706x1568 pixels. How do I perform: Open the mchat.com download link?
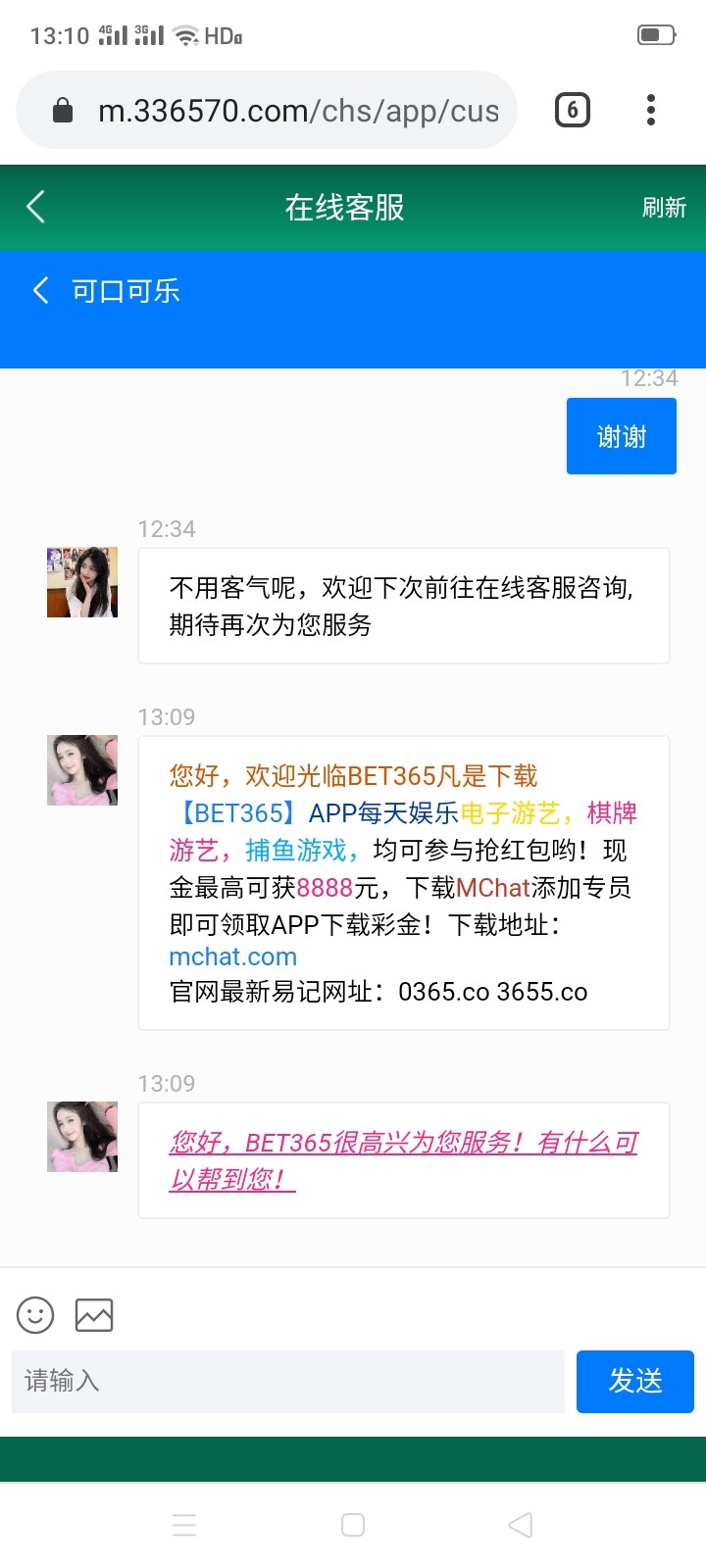pyautogui.click(x=233, y=956)
